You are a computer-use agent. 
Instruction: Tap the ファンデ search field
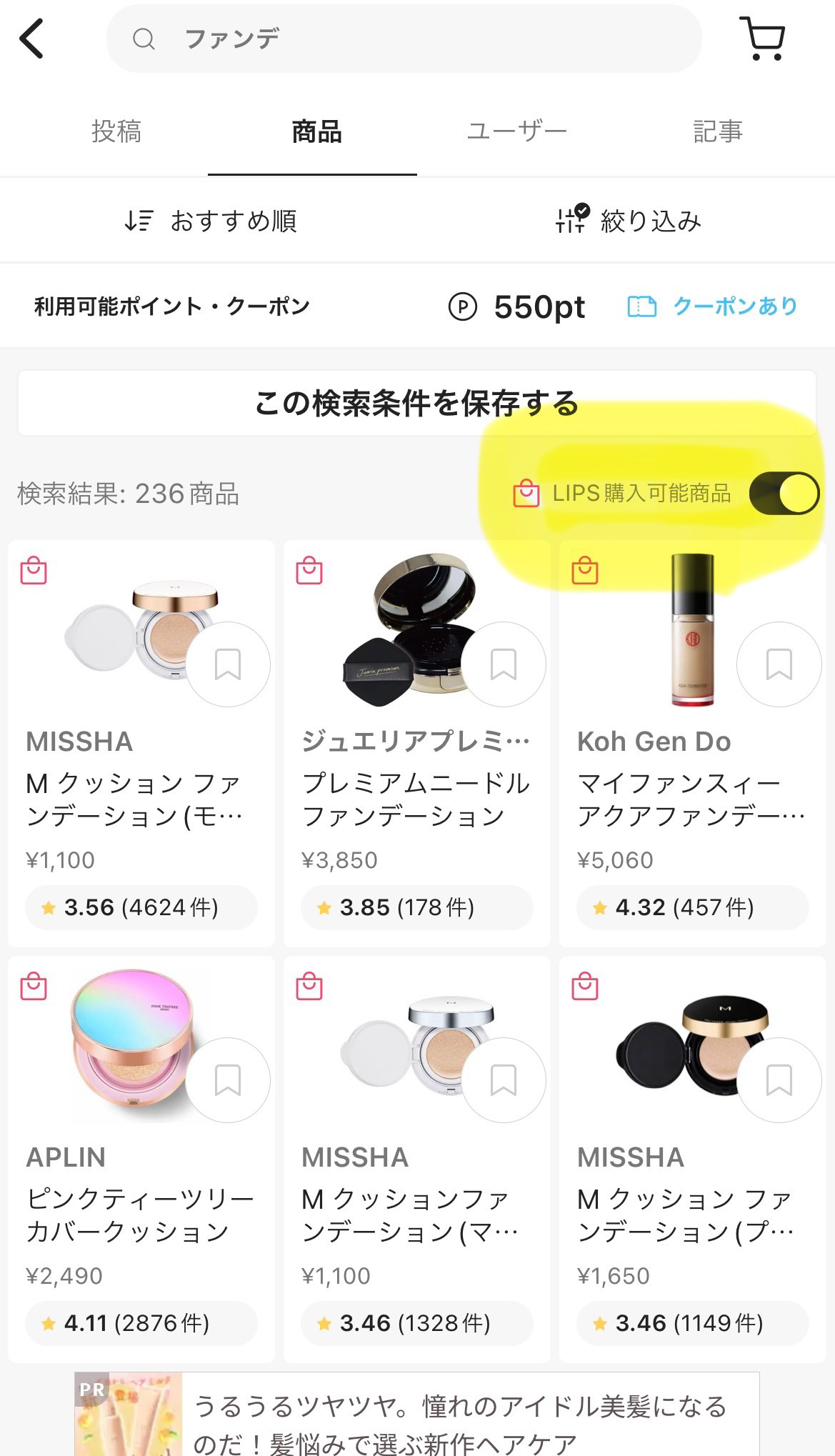tap(404, 39)
